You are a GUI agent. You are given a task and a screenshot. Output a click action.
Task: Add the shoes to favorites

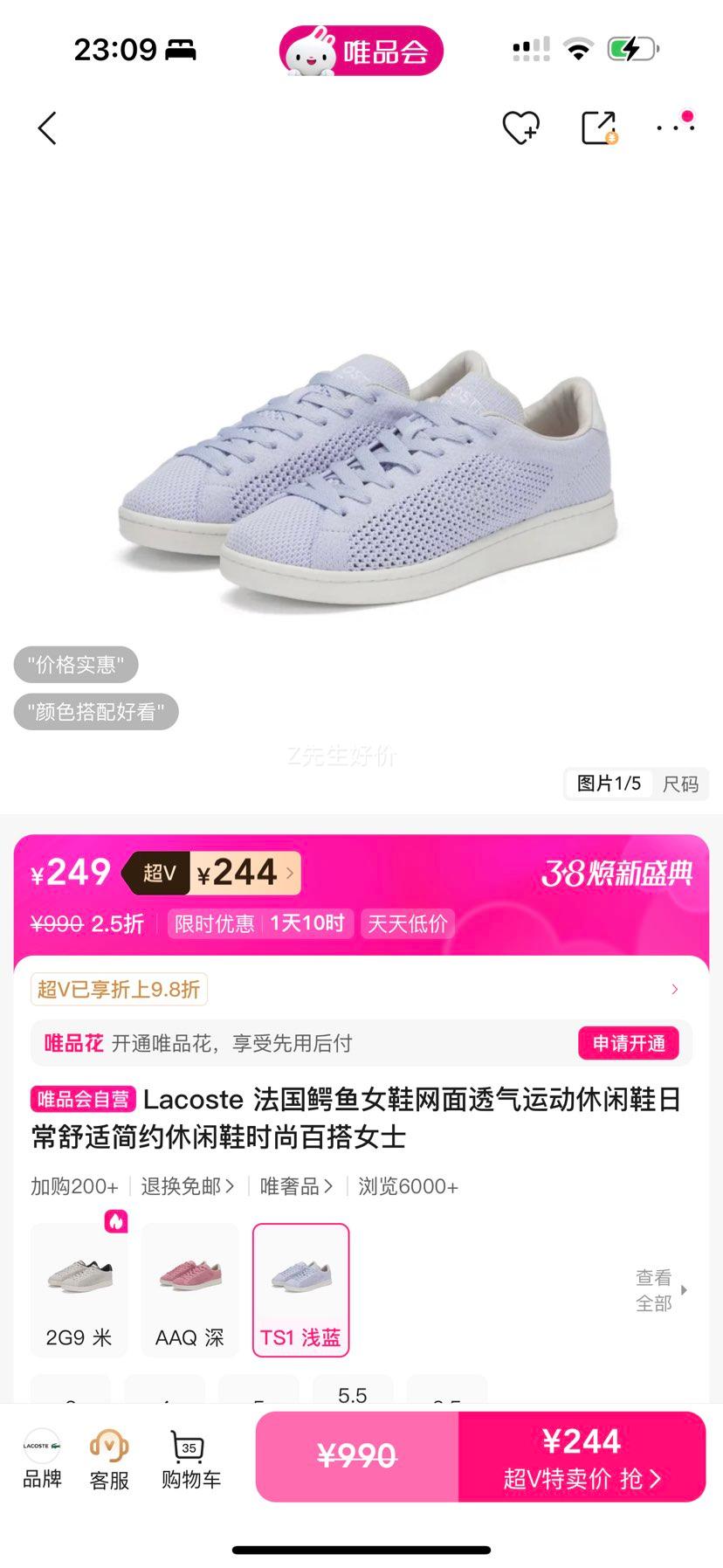pos(521,128)
